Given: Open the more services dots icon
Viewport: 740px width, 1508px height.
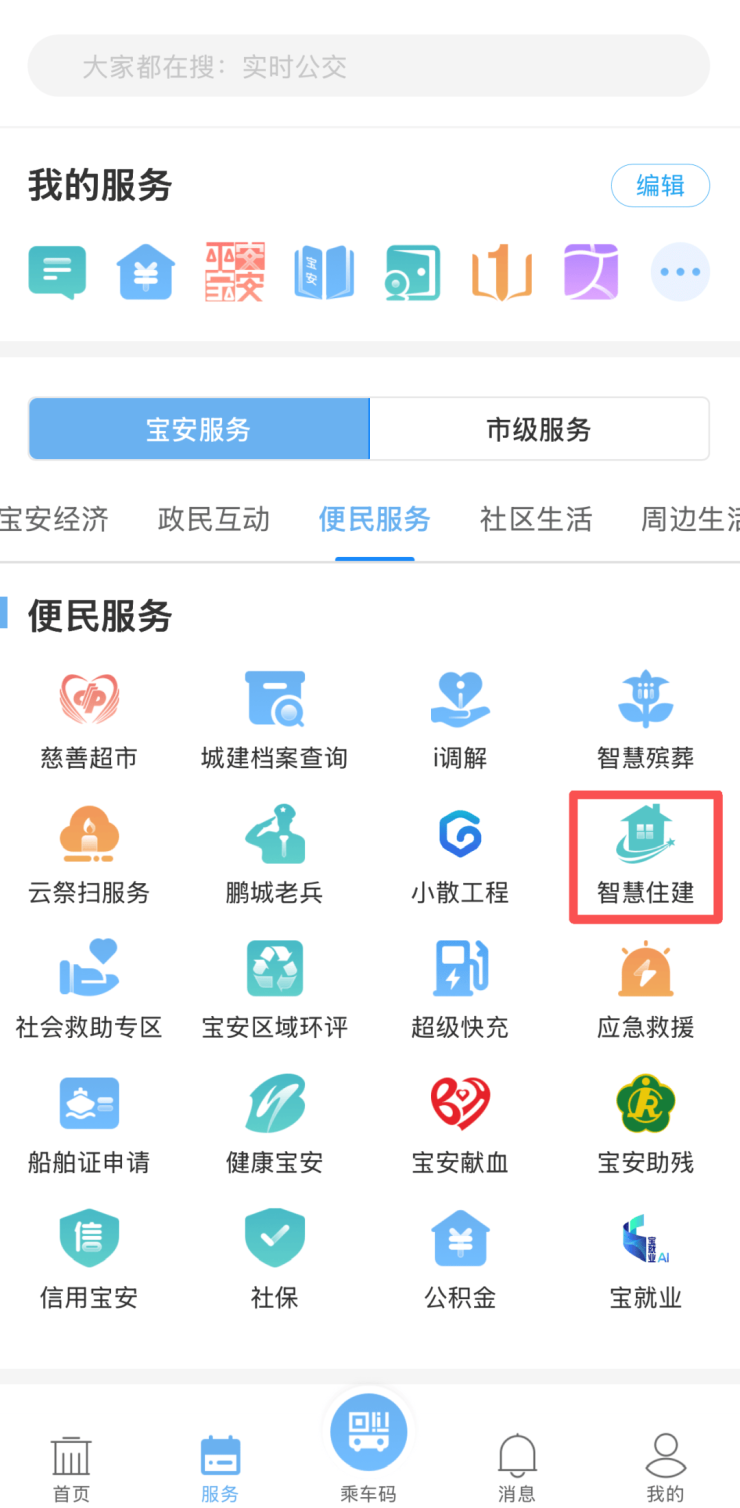Looking at the screenshot, I should [x=680, y=272].
